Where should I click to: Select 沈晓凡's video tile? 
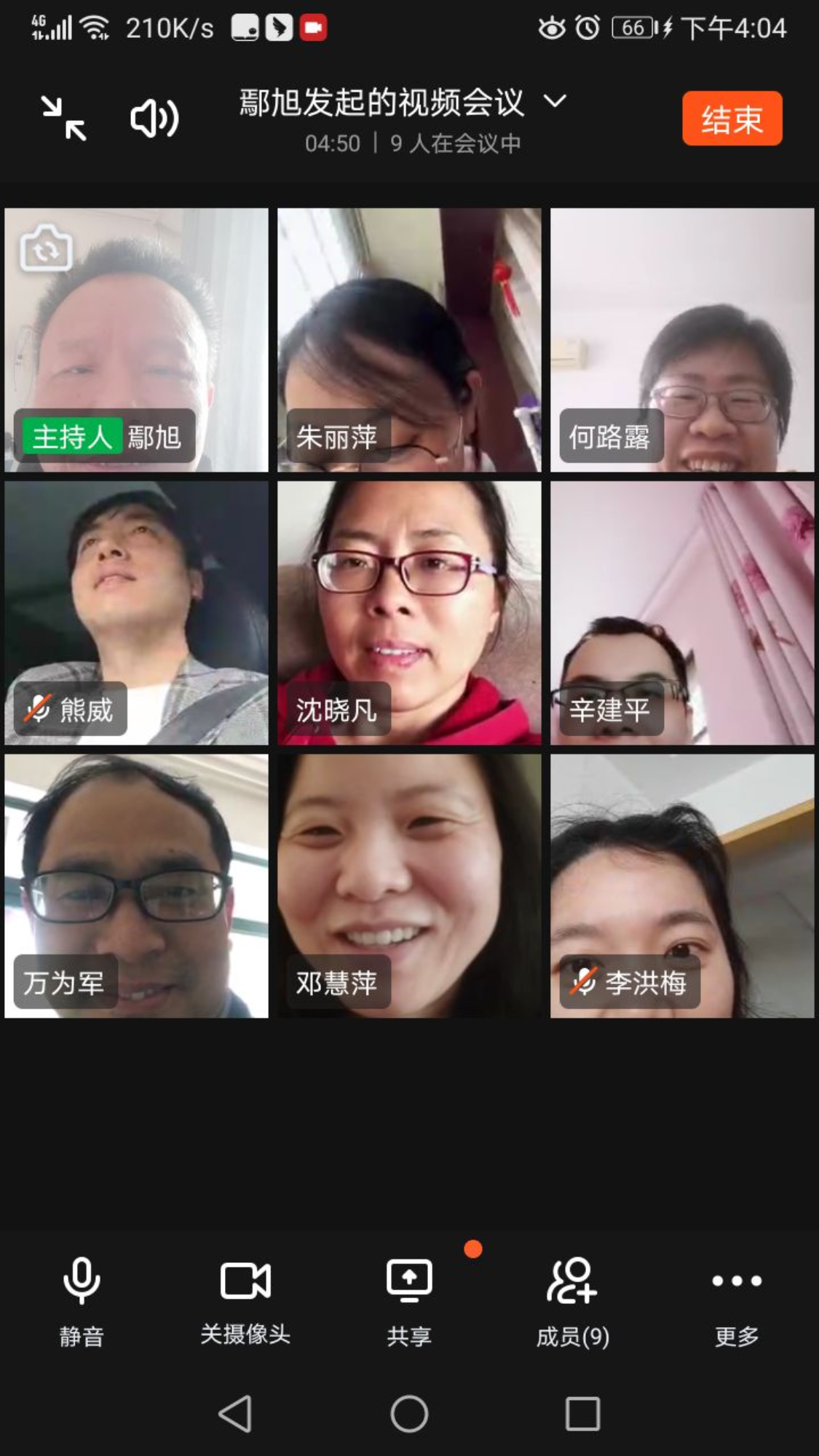click(409, 612)
